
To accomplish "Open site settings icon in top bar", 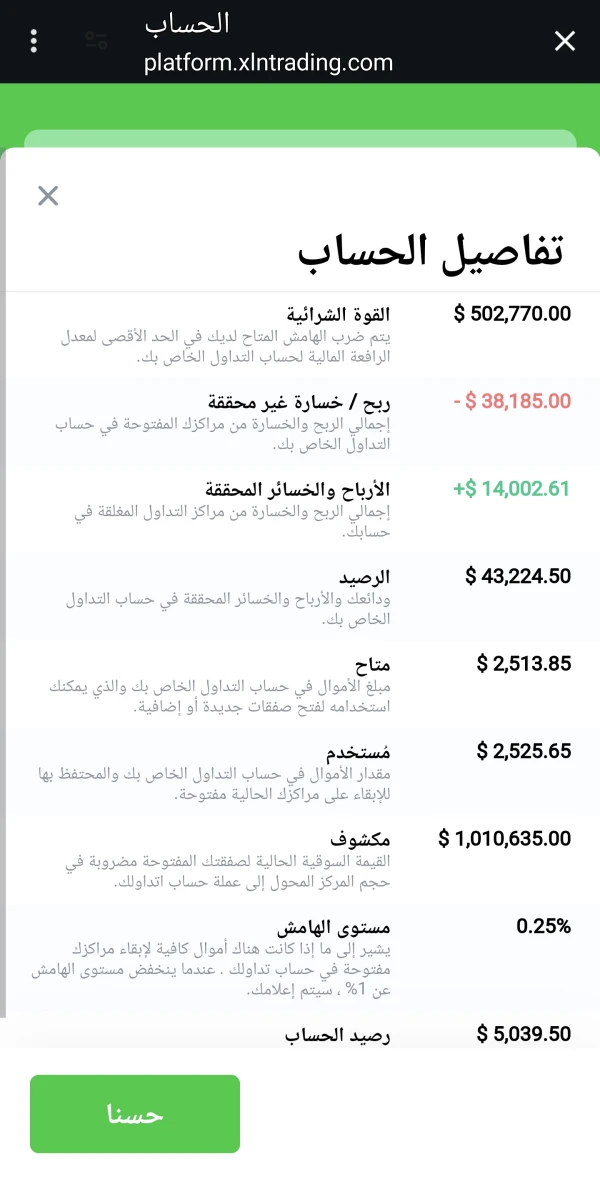I will (96, 41).
